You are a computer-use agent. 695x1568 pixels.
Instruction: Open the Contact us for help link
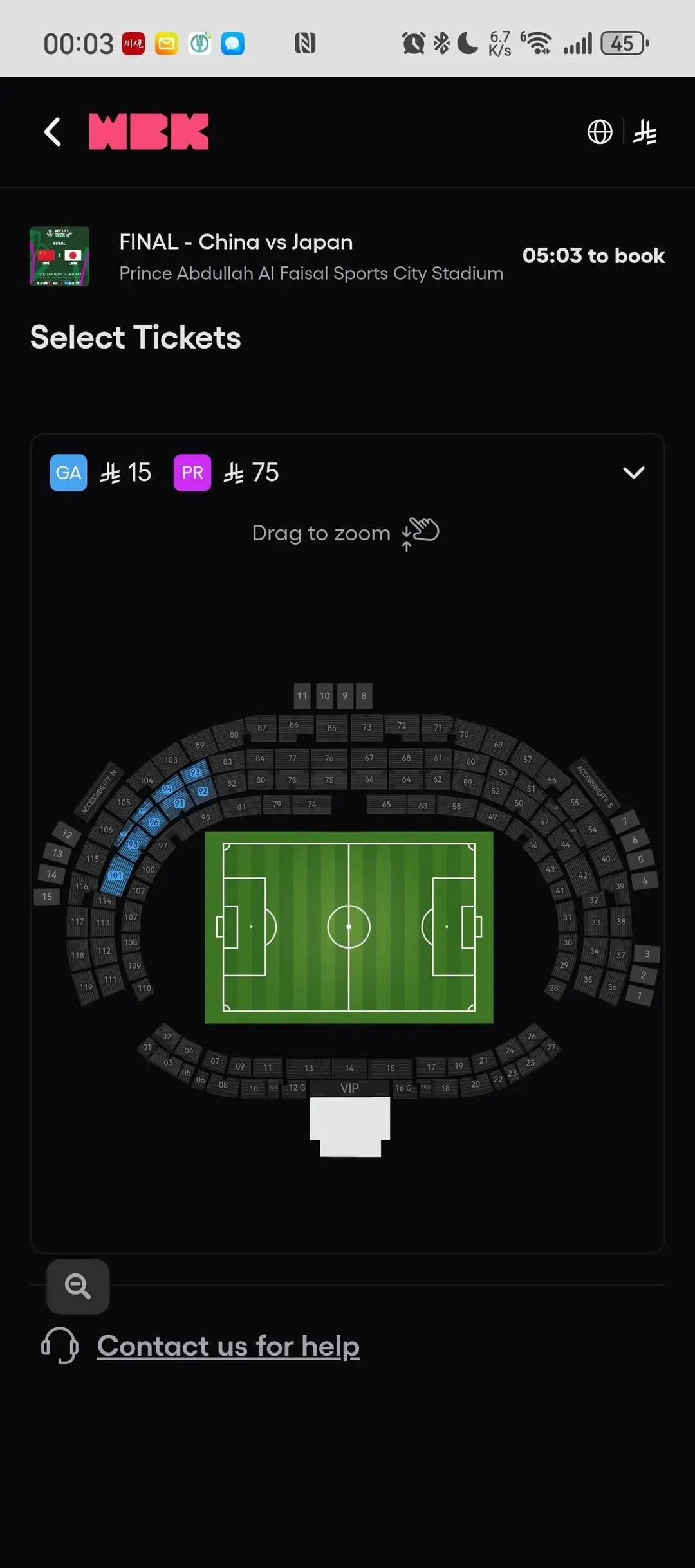click(228, 1346)
